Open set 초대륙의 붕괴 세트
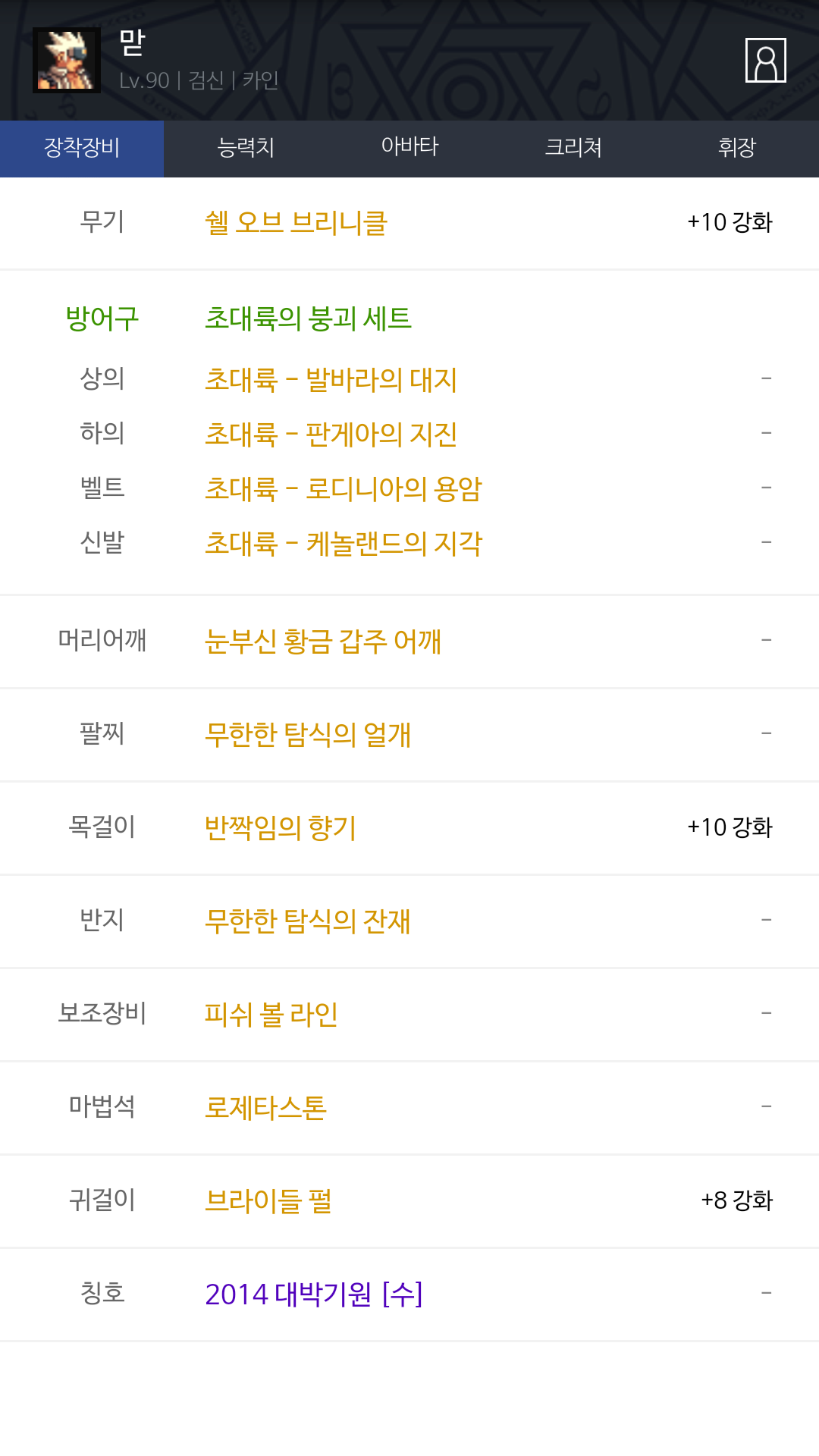Viewport: 819px width, 1456px height. pos(308,318)
